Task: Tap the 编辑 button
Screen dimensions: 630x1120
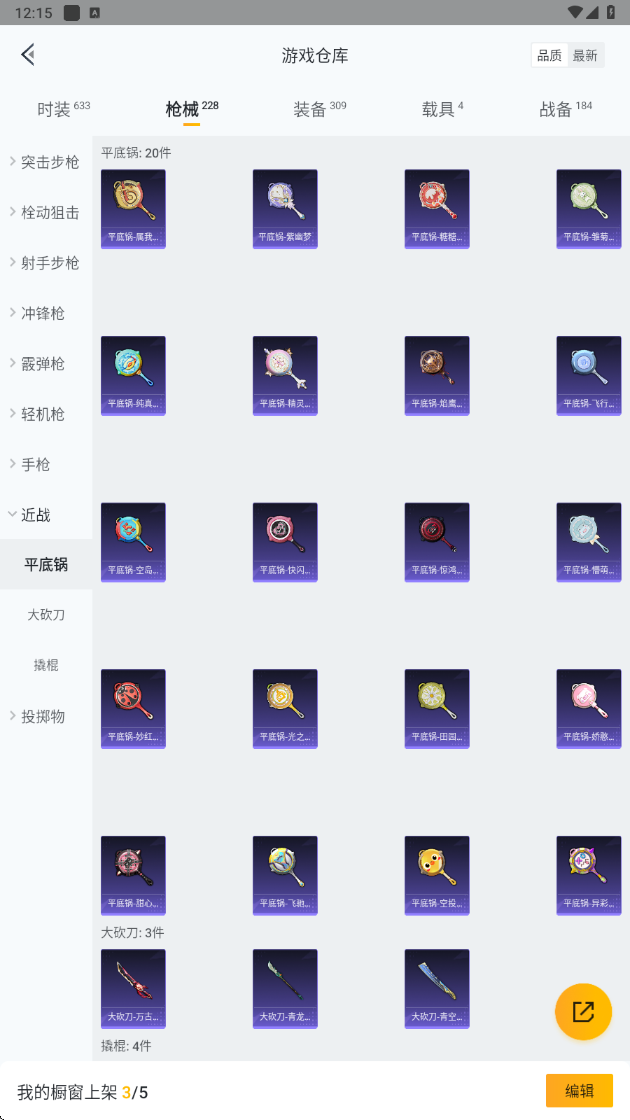Action: coord(579,1091)
